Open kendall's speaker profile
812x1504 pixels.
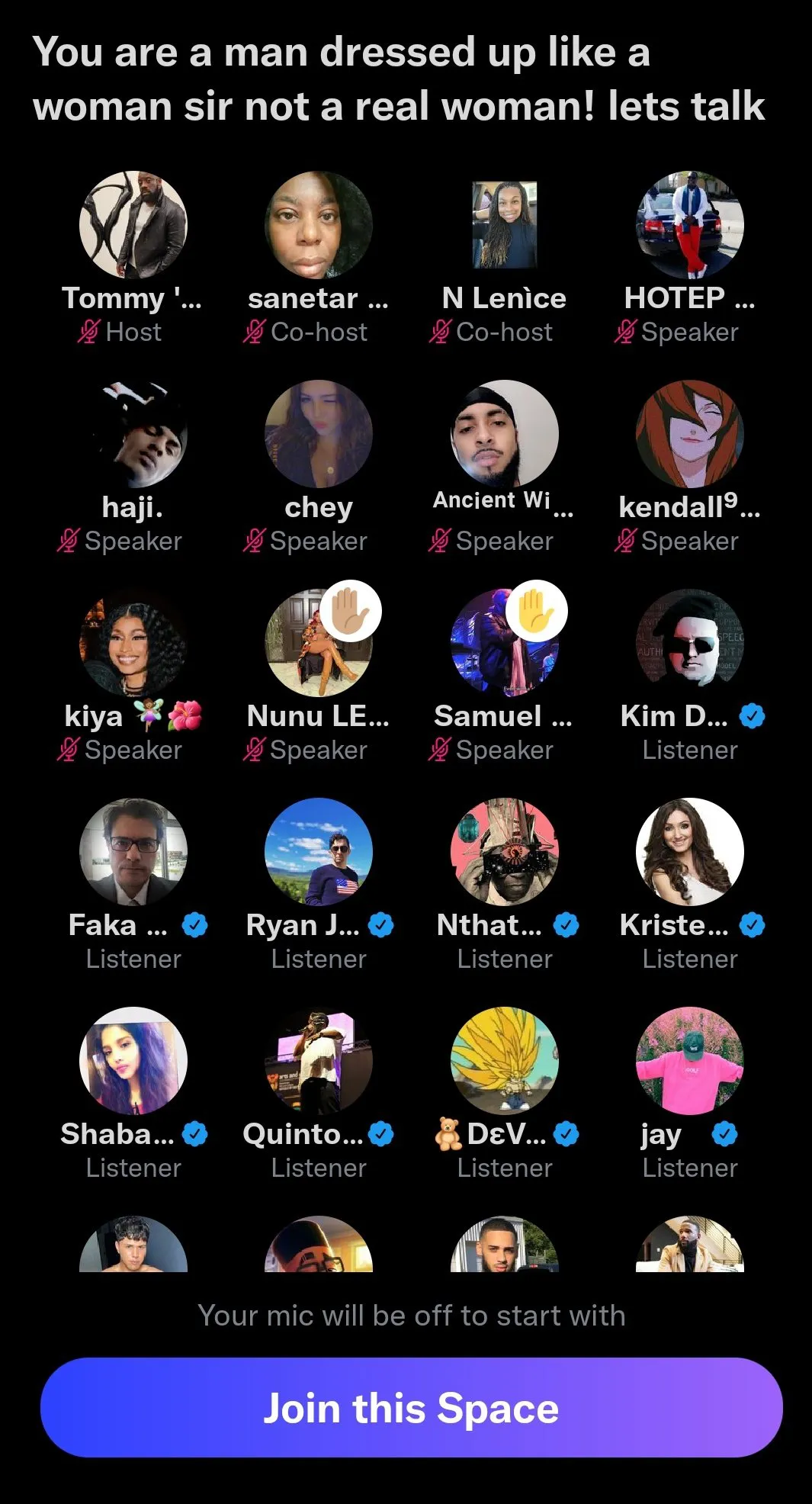pos(690,433)
